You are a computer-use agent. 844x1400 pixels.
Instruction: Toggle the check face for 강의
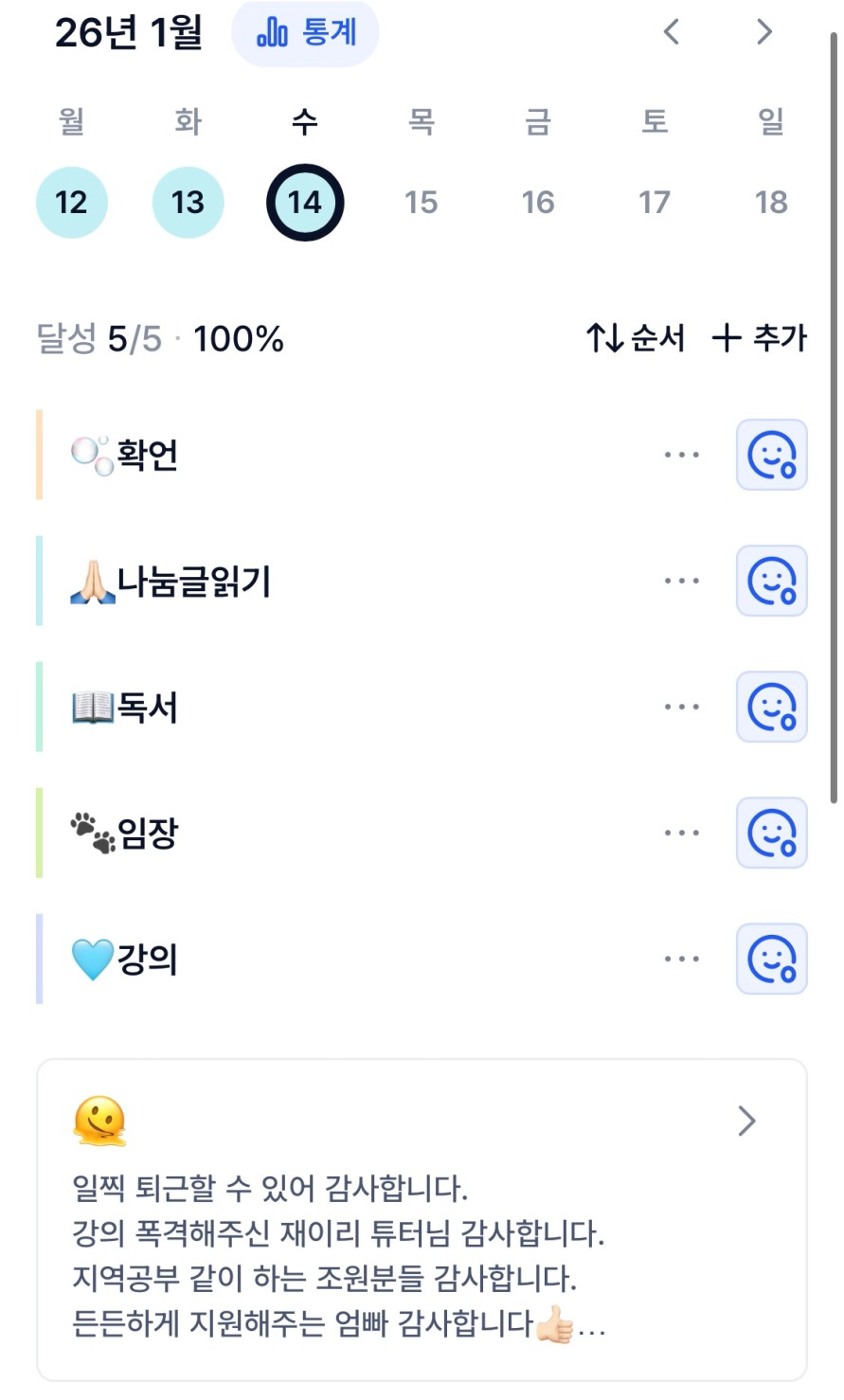[771, 959]
